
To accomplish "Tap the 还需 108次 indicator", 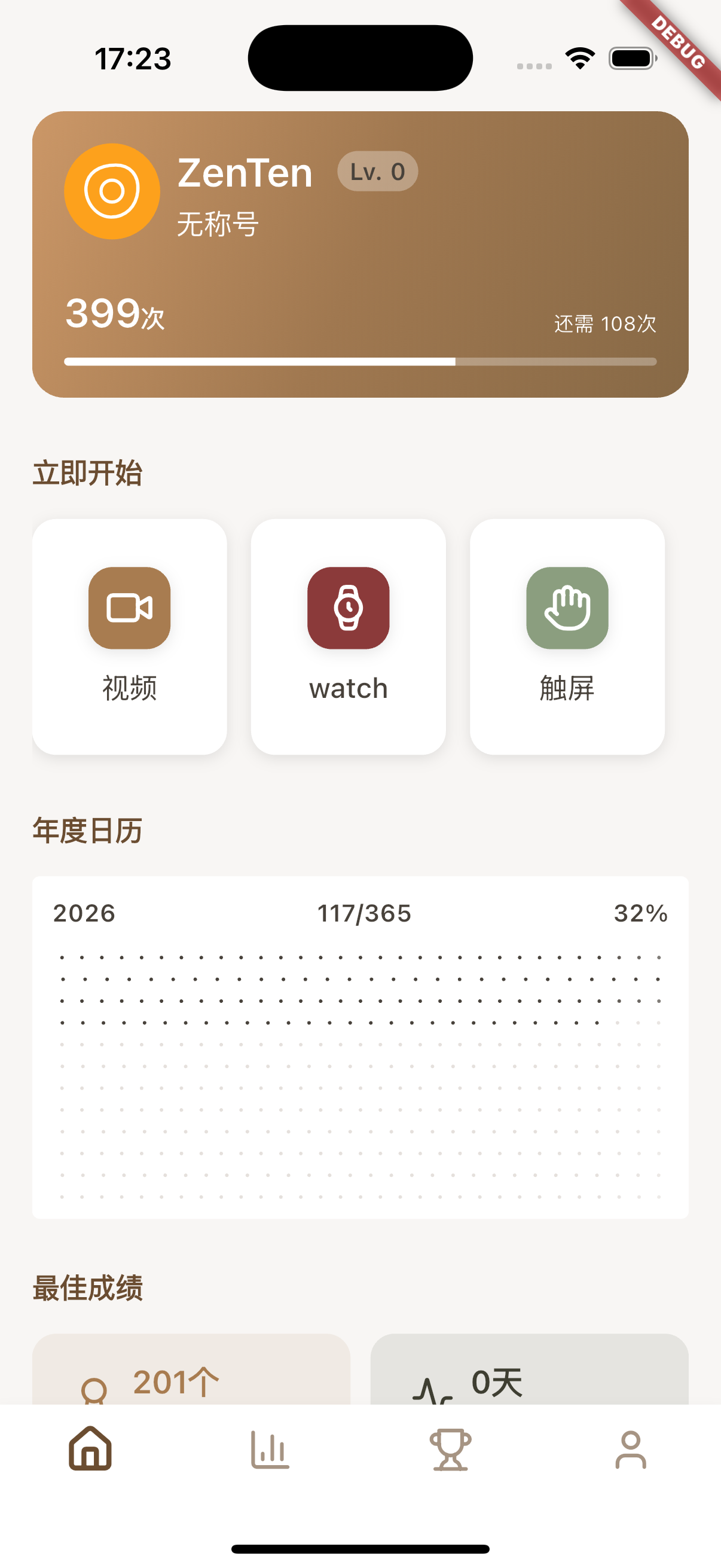I will pyautogui.click(x=606, y=325).
